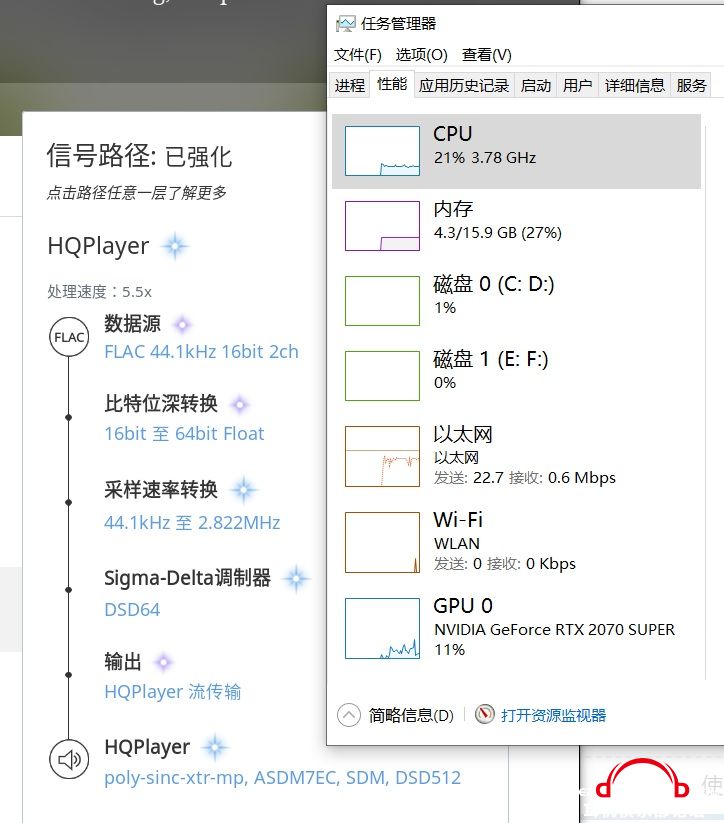Switch to the 进程 tab
The image size is (724, 823).
pyautogui.click(x=350, y=85)
